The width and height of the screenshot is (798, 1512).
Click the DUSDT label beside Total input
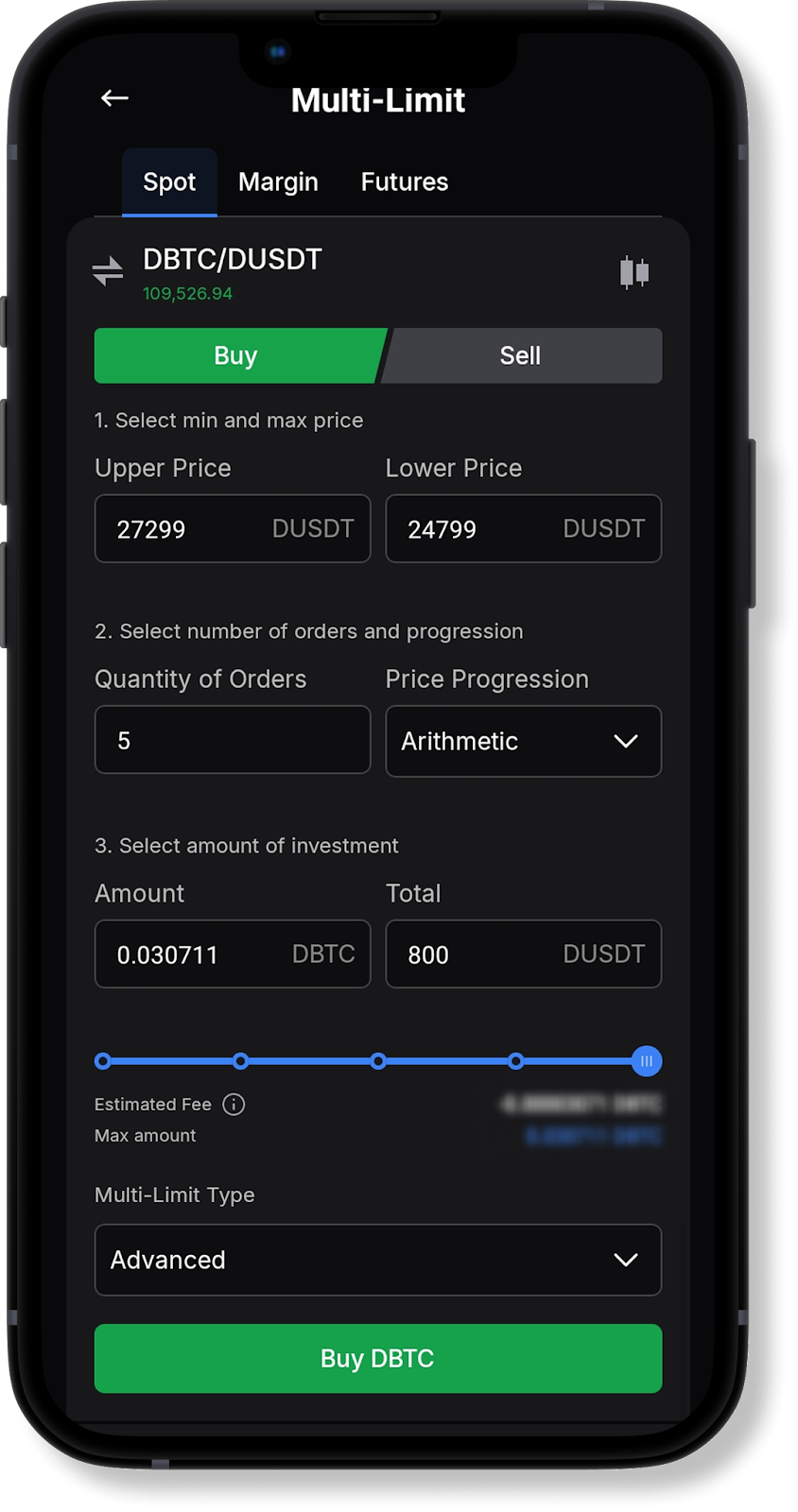pos(605,954)
